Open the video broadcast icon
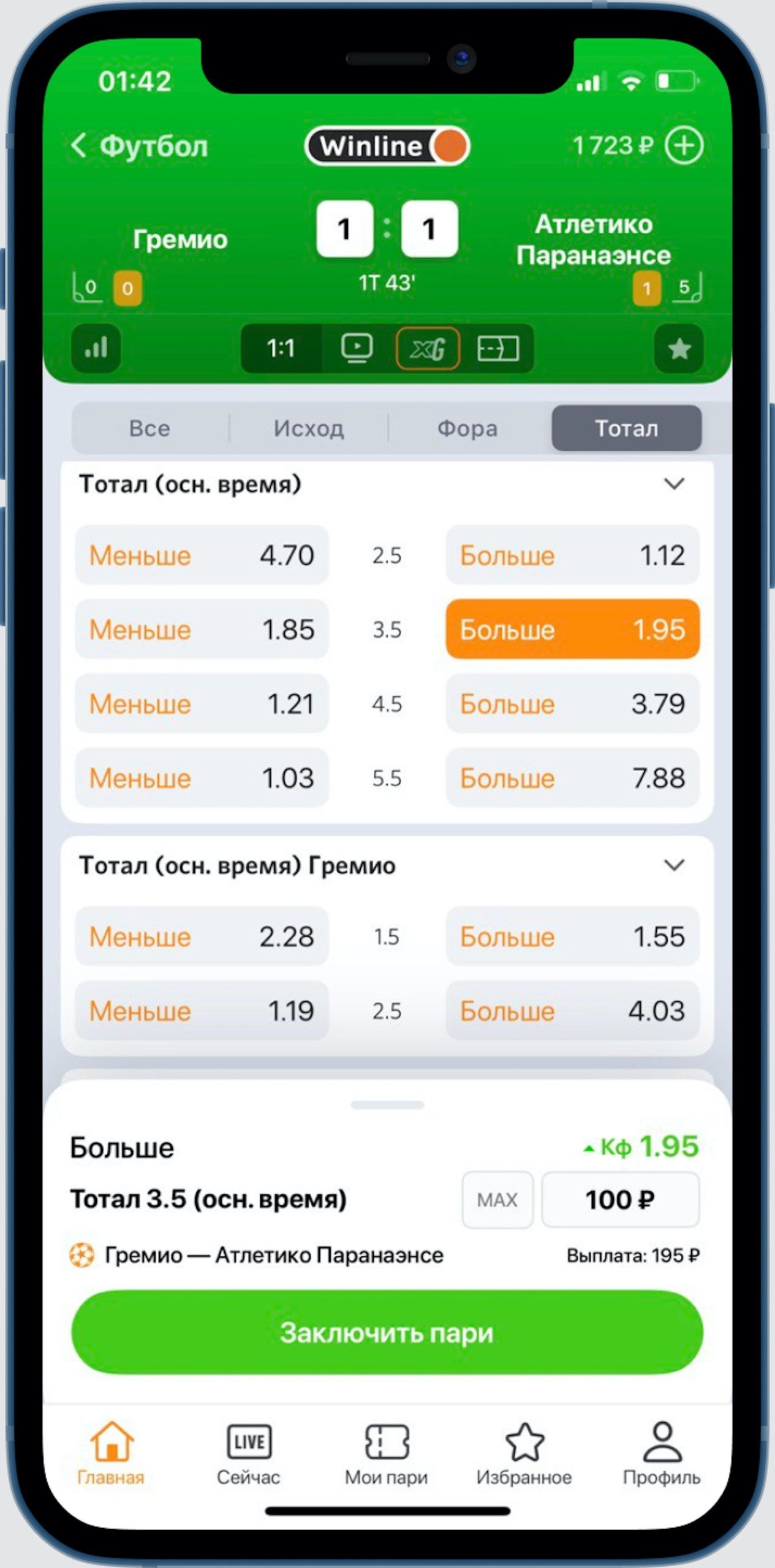This screenshot has width=775, height=1568. (x=357, y=348)
